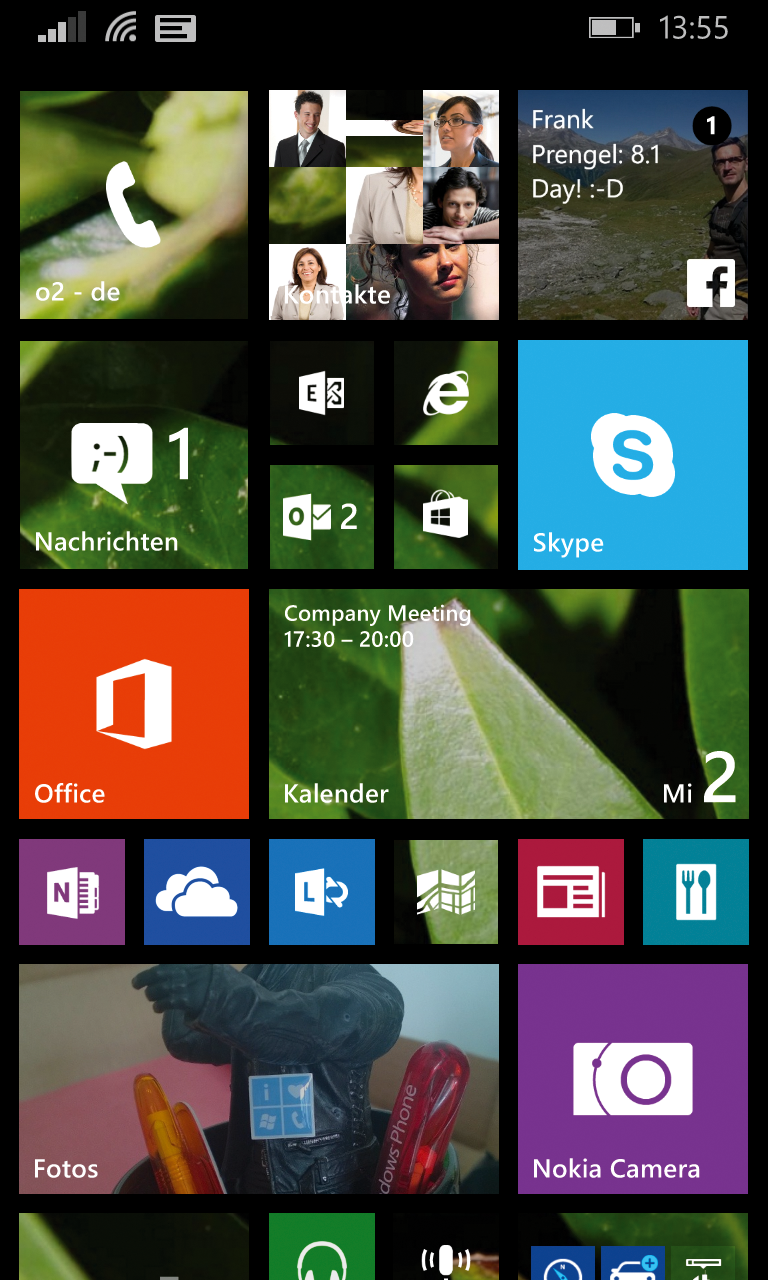Launch Nokia Camera

coord(633,1079)
